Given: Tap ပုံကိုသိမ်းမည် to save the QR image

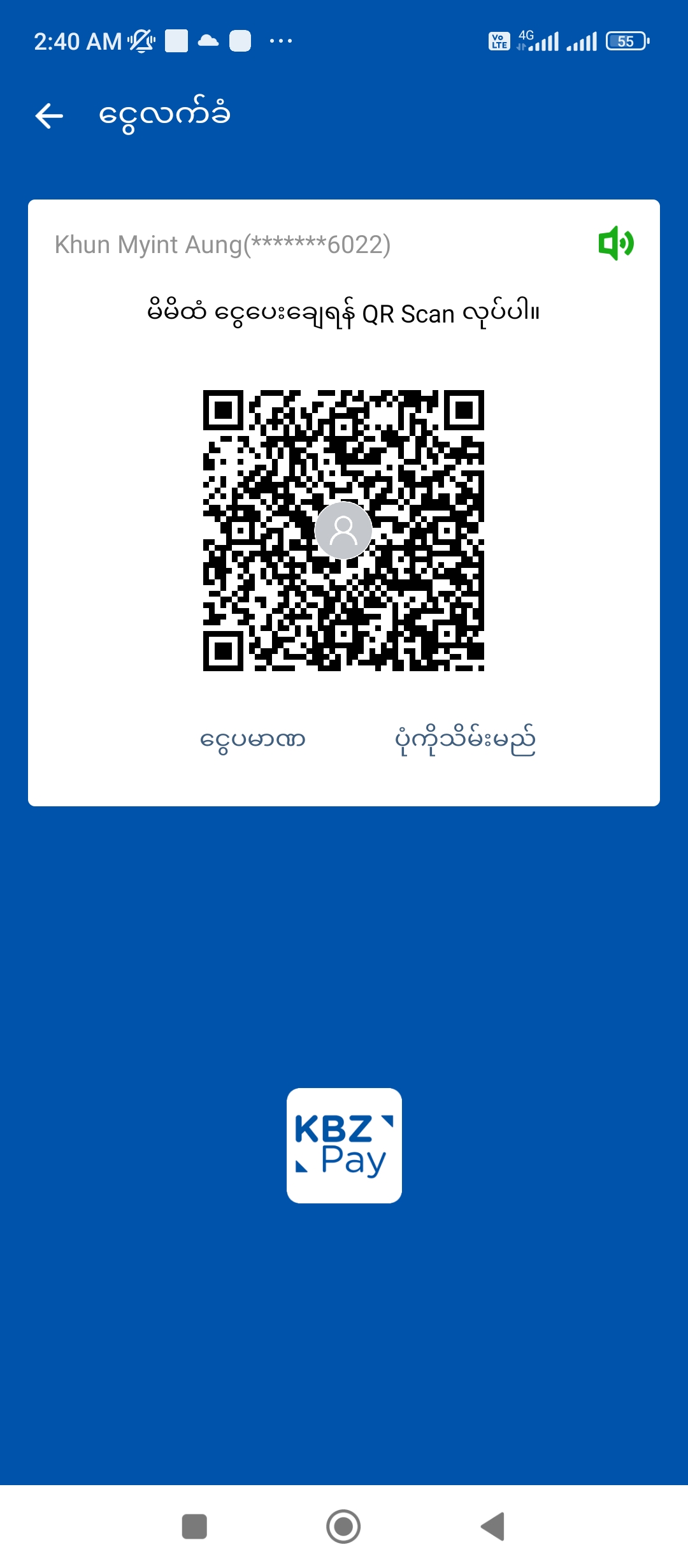Looking at the screenshot, I should click(465, 740).
